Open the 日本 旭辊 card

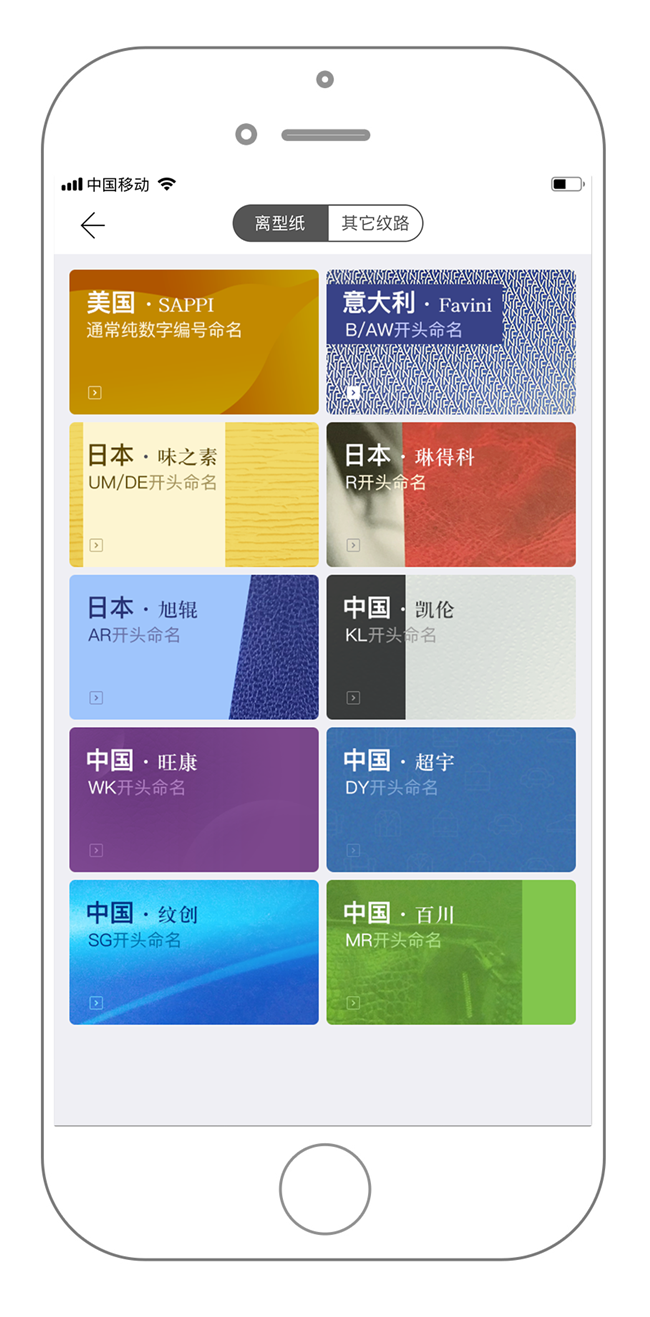194,647
